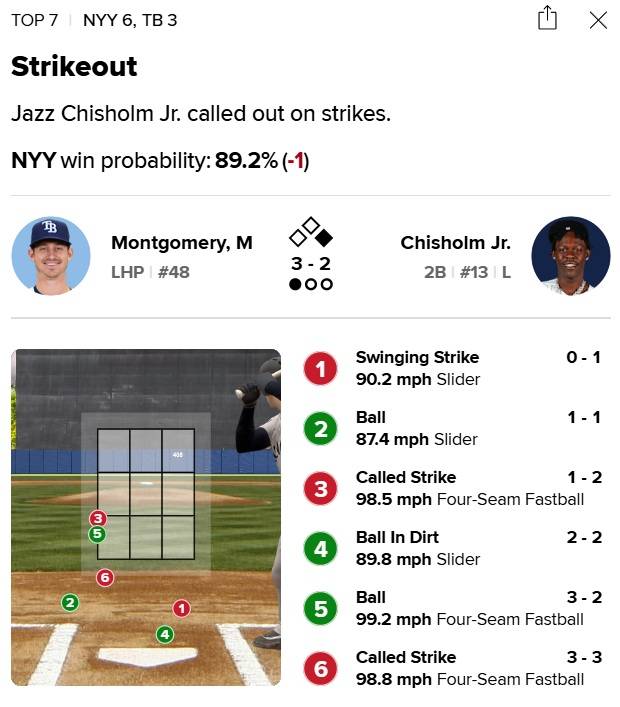
Task: Share this strikeout play
Action: tap(547, 18)
